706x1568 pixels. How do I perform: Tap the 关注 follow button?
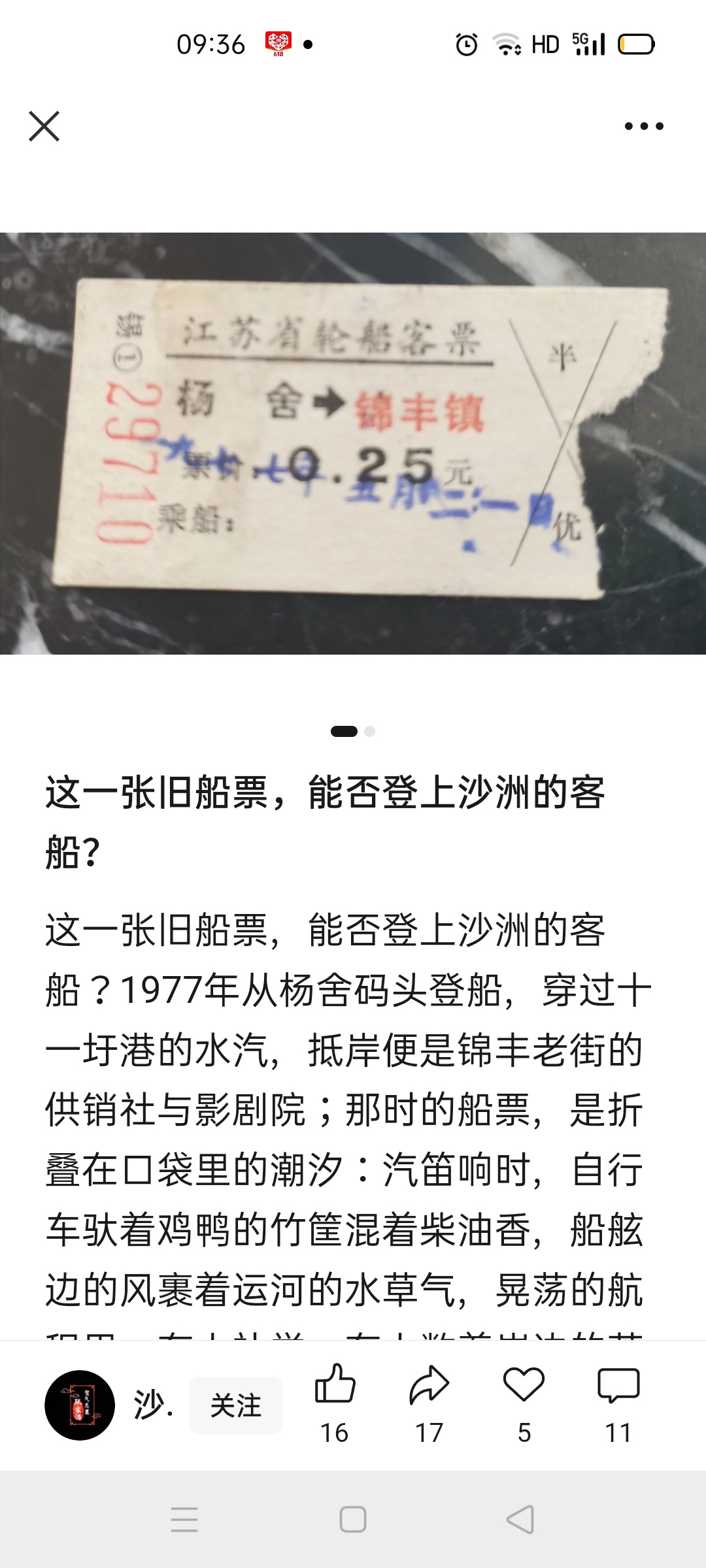235,1406
